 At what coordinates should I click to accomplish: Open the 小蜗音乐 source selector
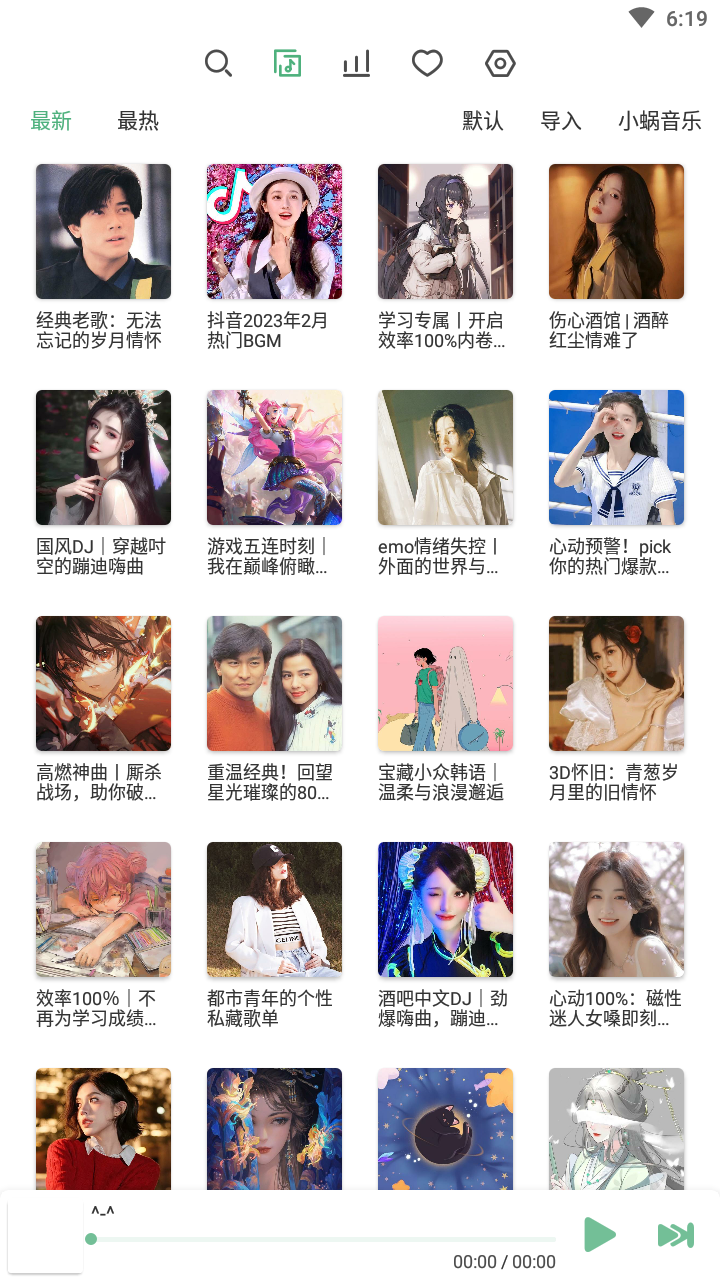(x=659, y=122)
